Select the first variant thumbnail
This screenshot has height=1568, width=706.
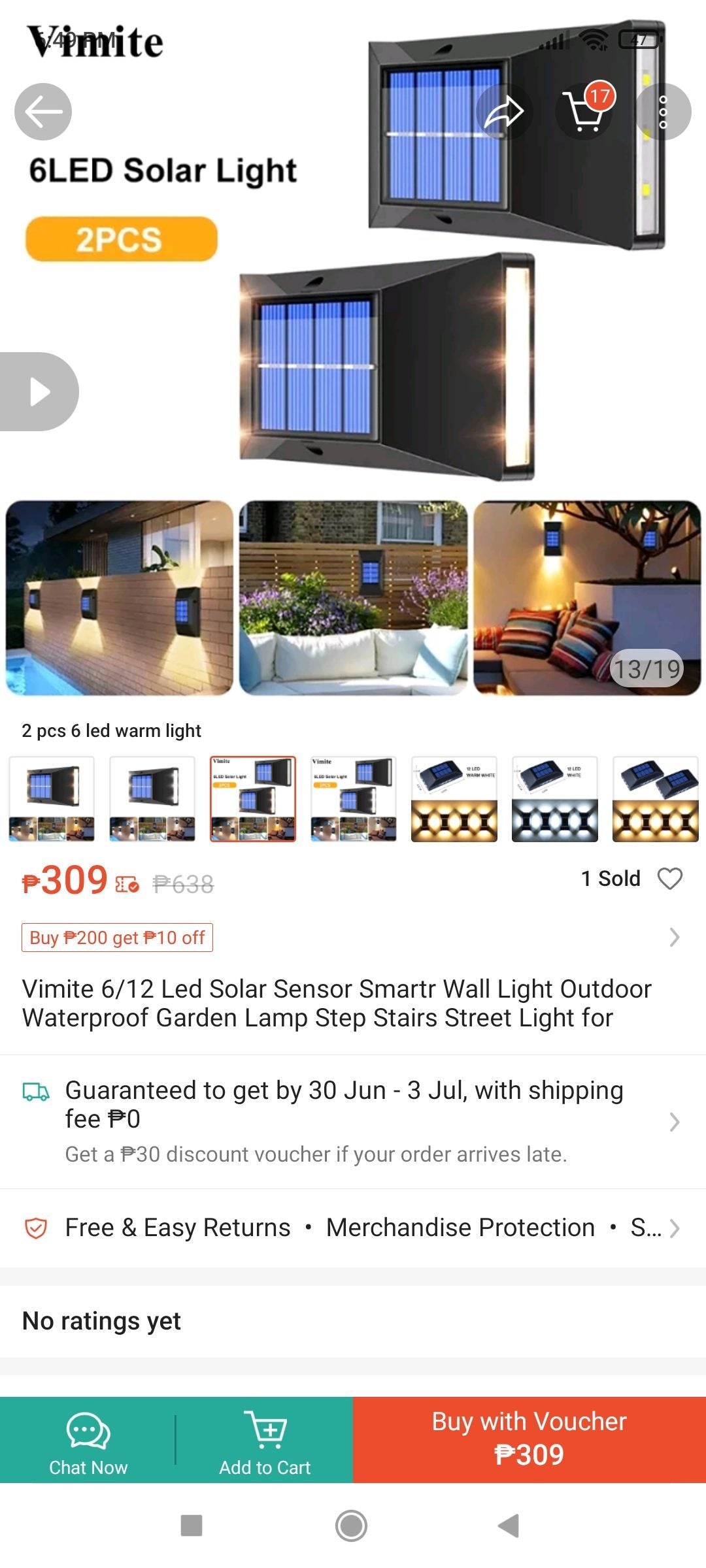click(x=52, y=798)
